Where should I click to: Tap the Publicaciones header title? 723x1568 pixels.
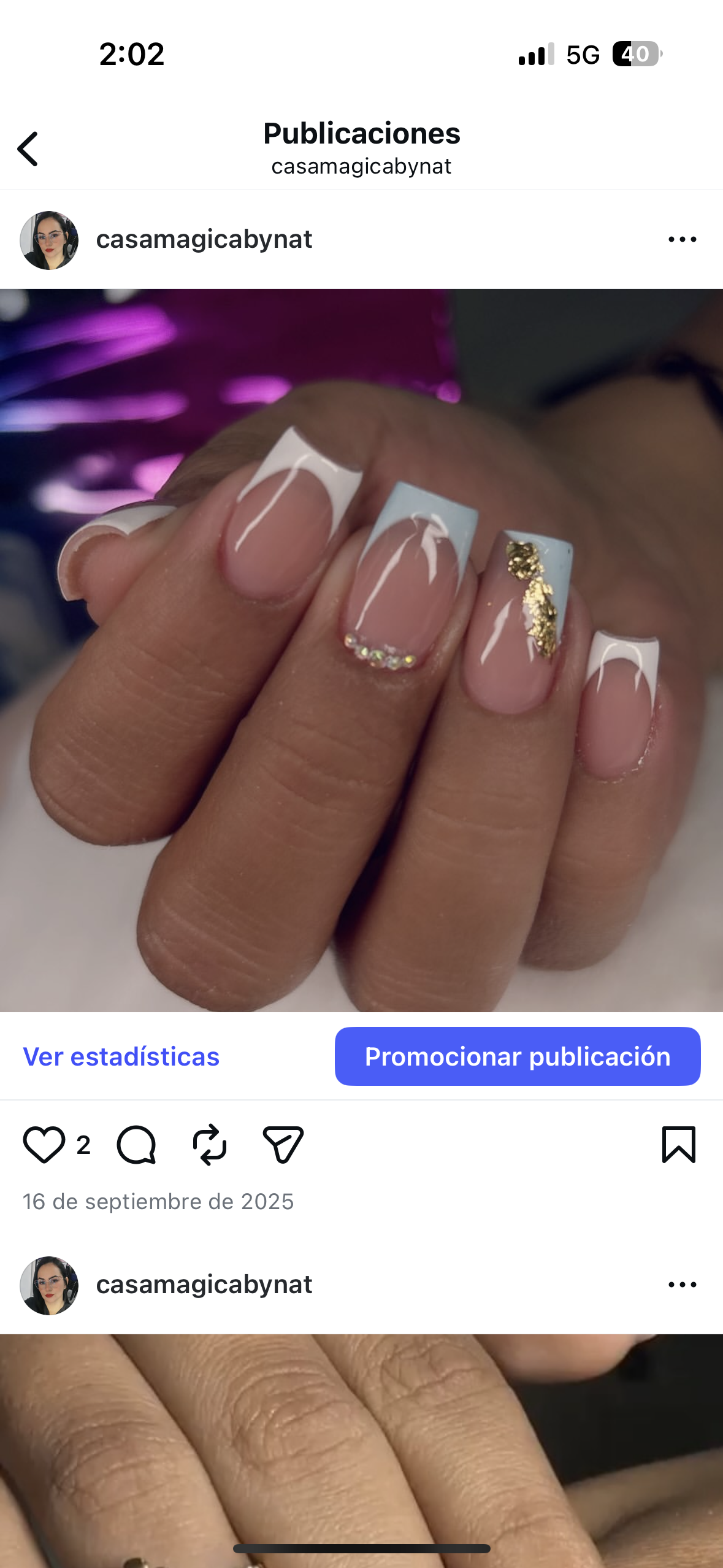point(361,134)
